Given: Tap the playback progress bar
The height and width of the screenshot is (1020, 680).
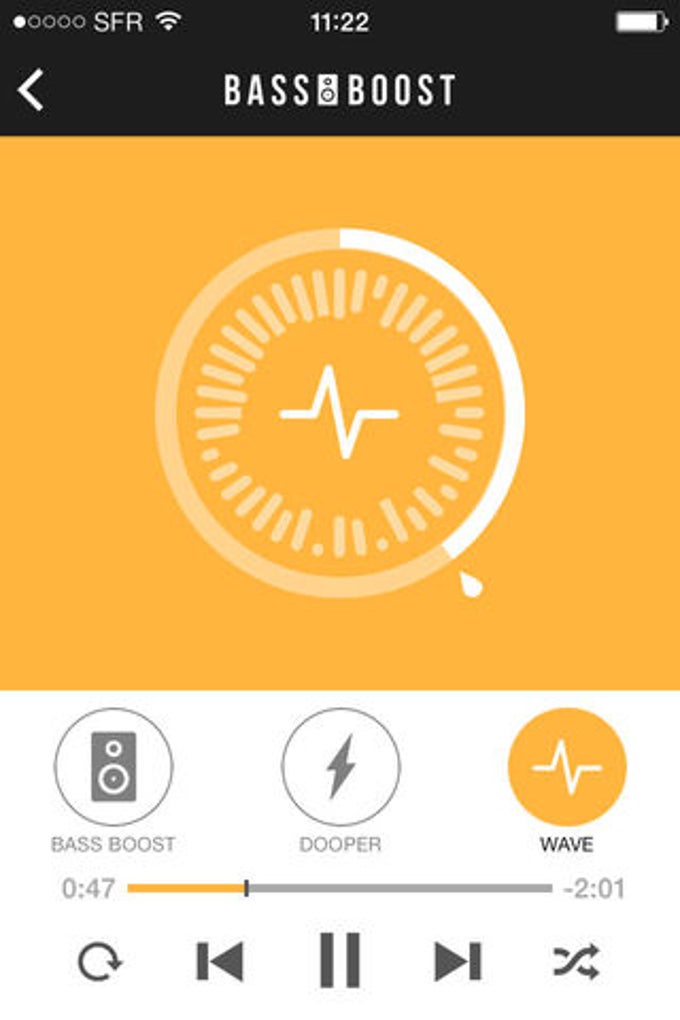Looking at the screenshot, I should click(x=340, y=888).
